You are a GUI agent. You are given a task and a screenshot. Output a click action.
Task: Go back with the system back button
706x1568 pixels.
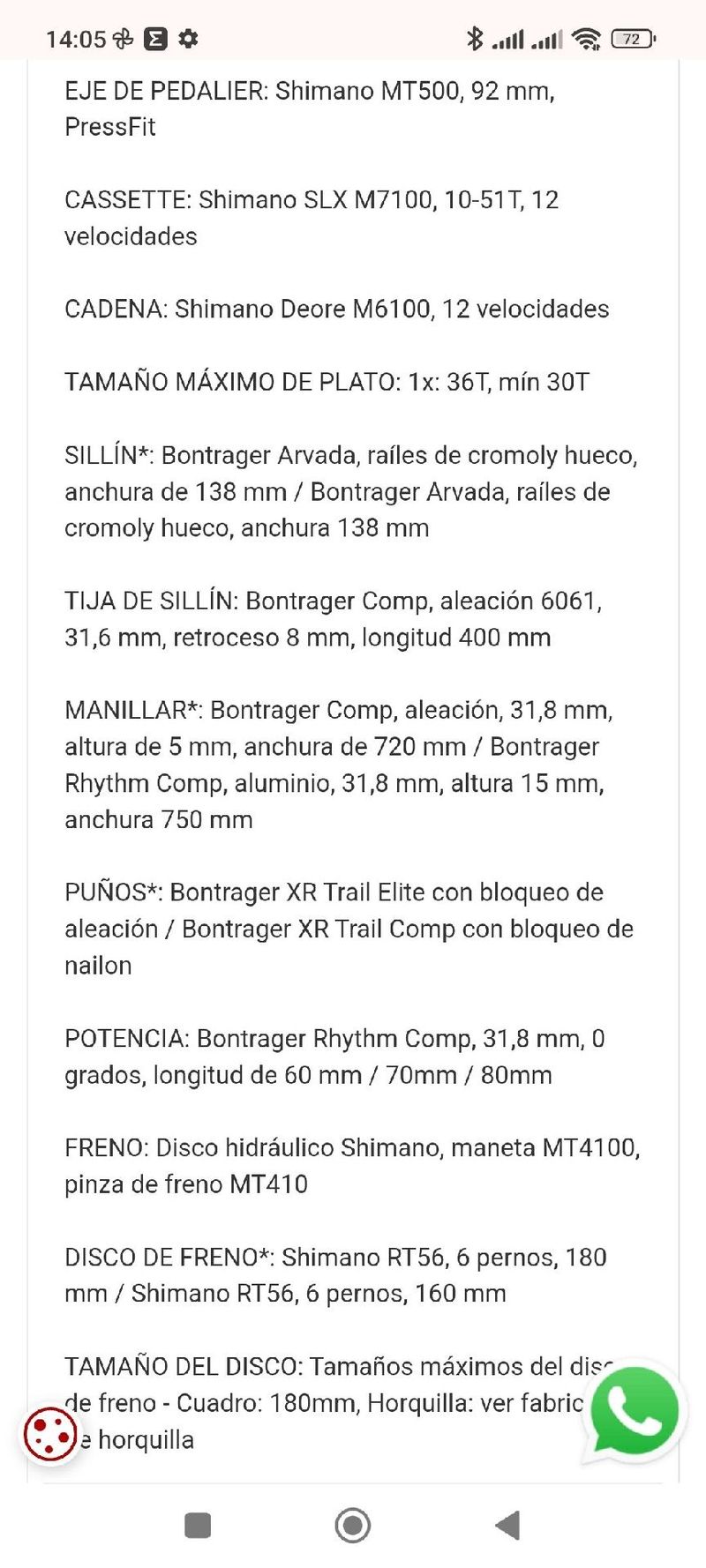point(507,1525)
